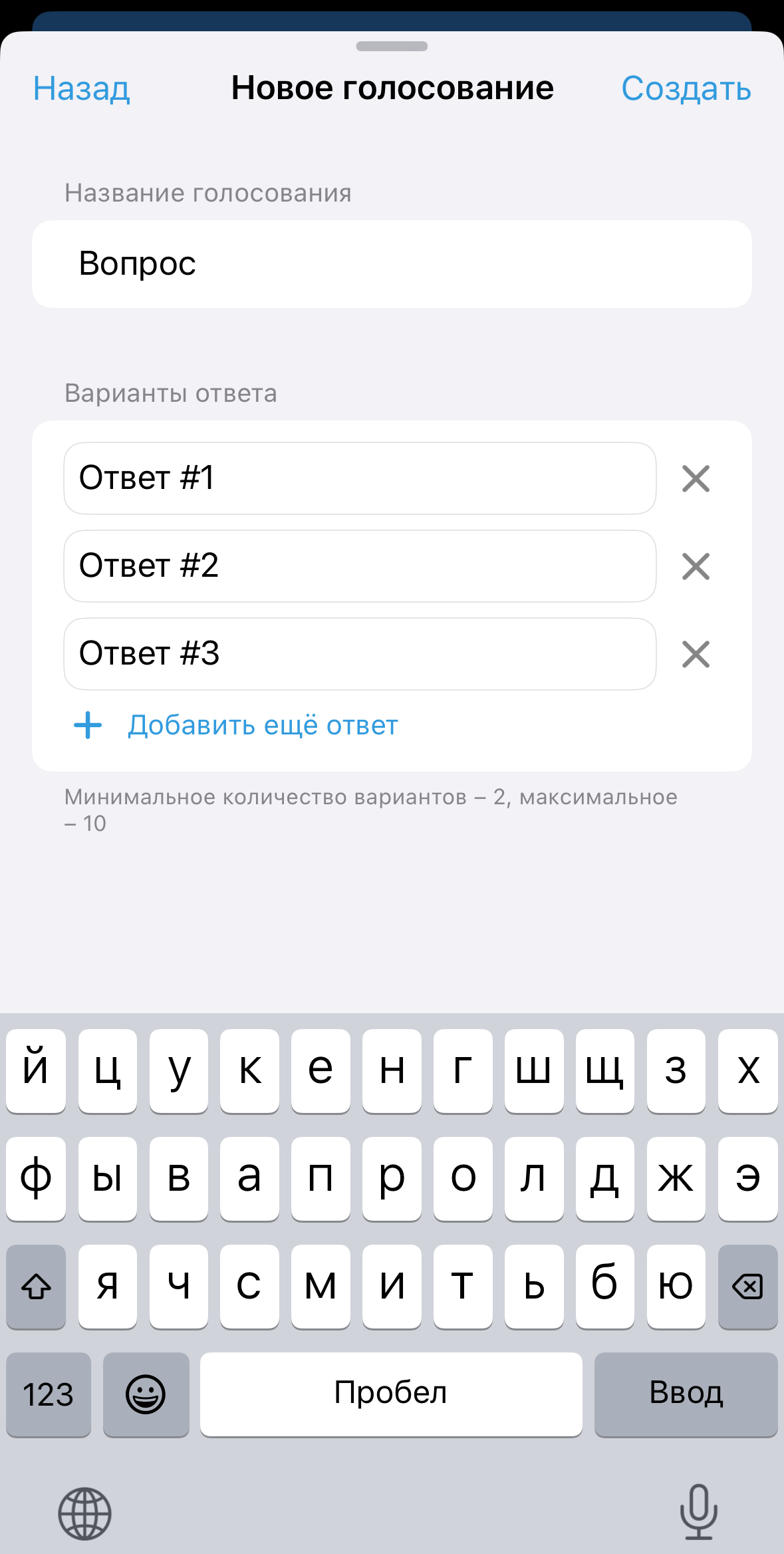Screen dimensions: 784x1554
Task: Focus the Ответ #1 answer field
Action: [359, 478]
